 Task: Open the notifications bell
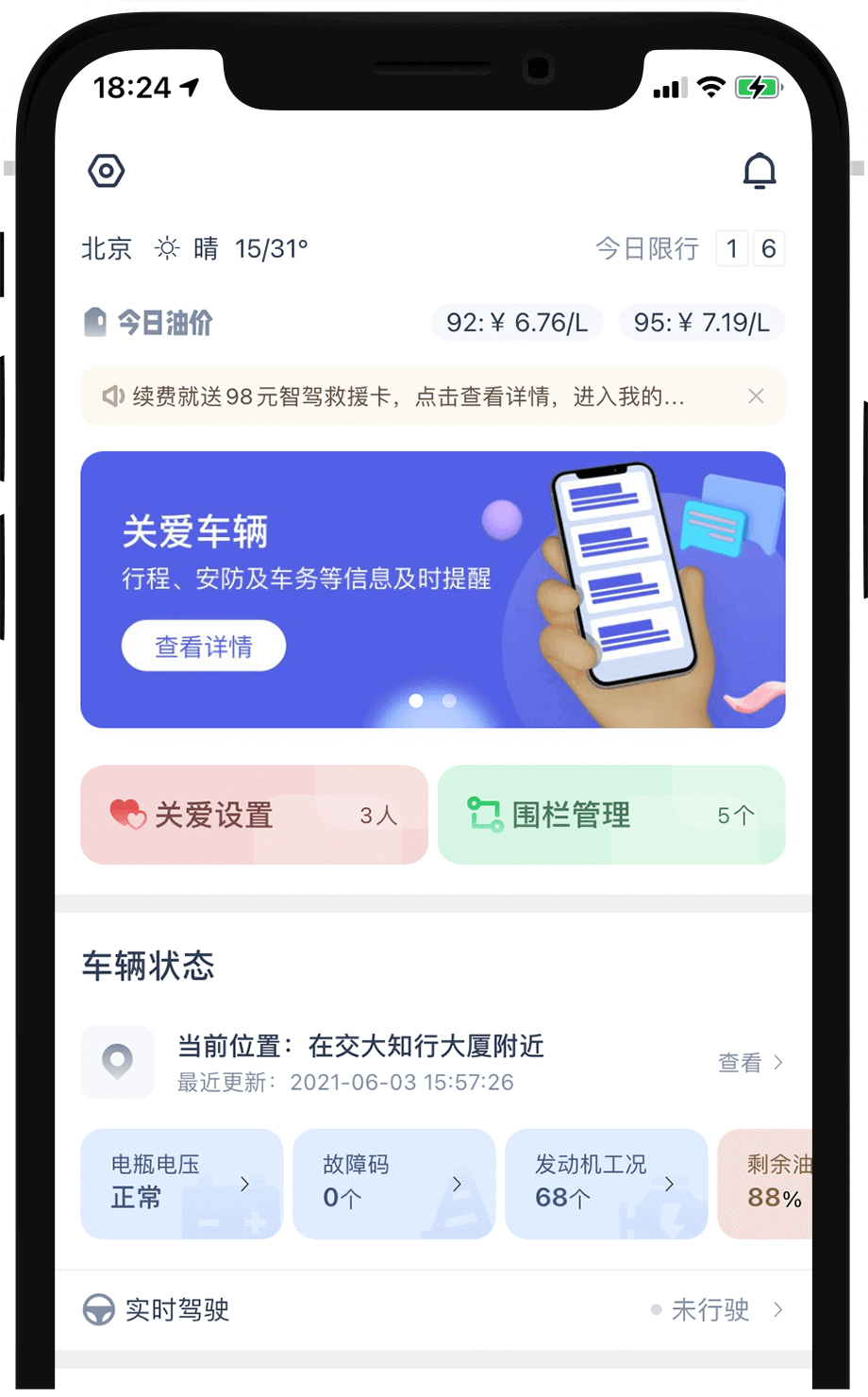[x=759, y=171]
